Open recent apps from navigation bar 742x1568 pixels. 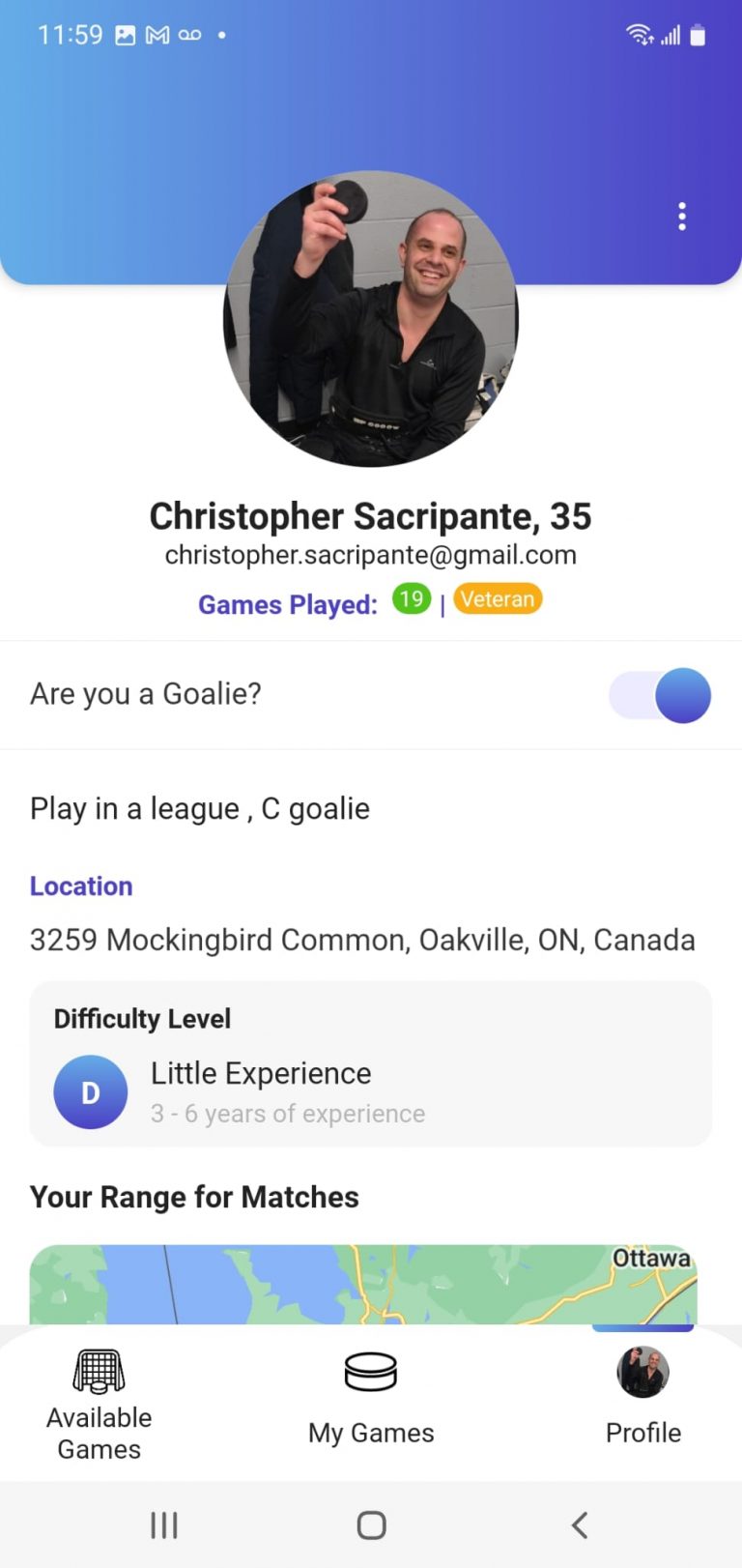(164, 1525)
